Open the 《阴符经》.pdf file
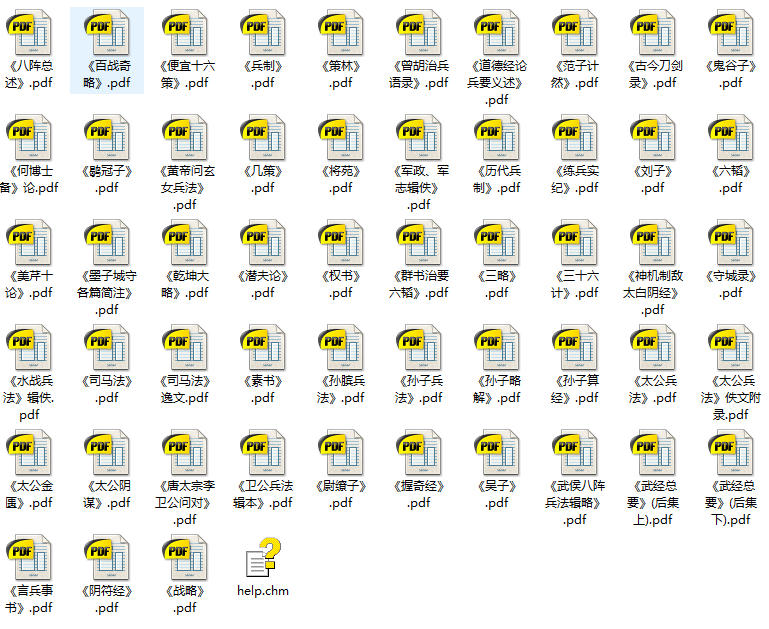 pyautogui.click(x=107, y=560)
